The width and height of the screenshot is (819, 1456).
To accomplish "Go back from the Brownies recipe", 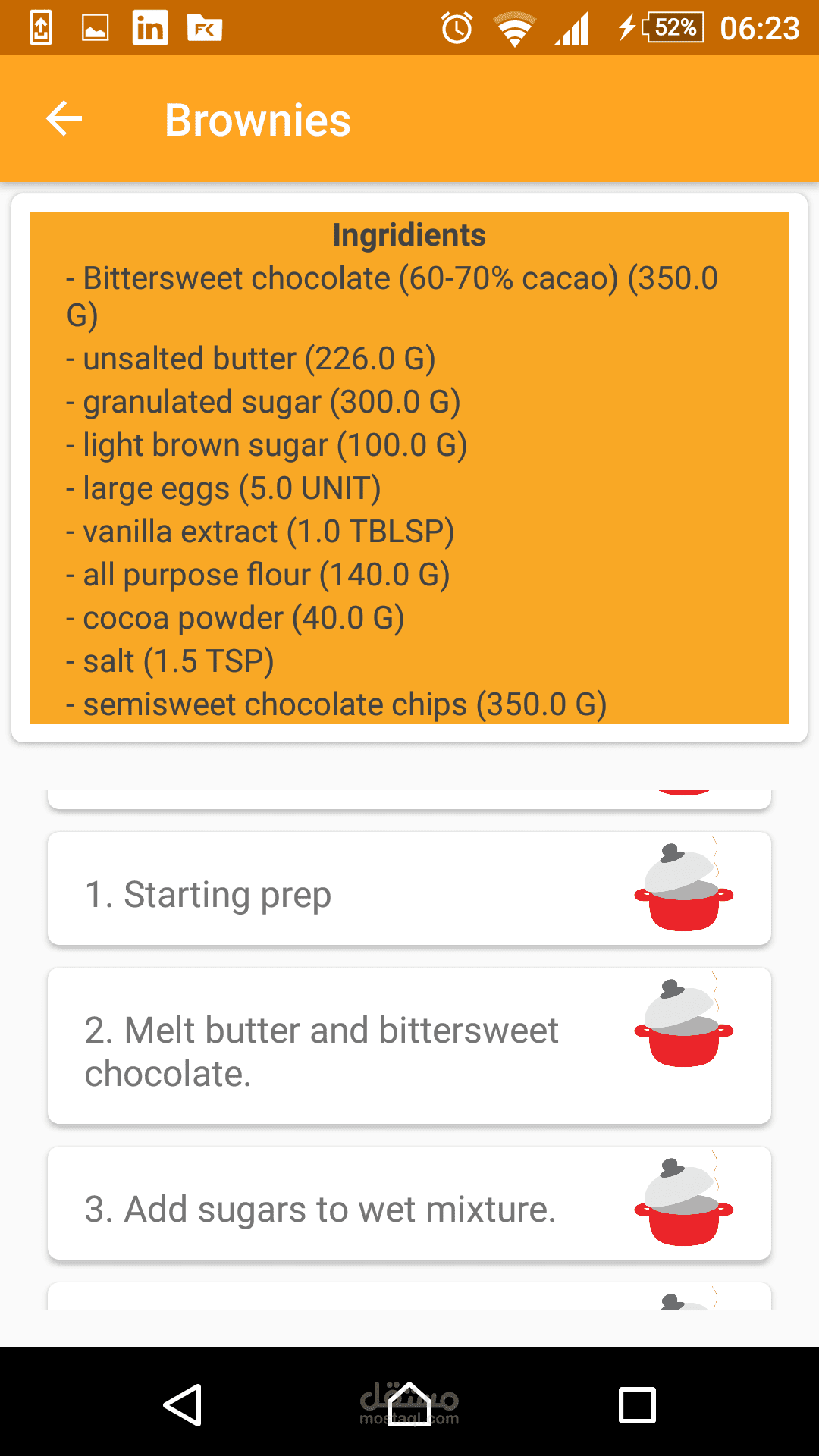I will click(x=64, y=119).
